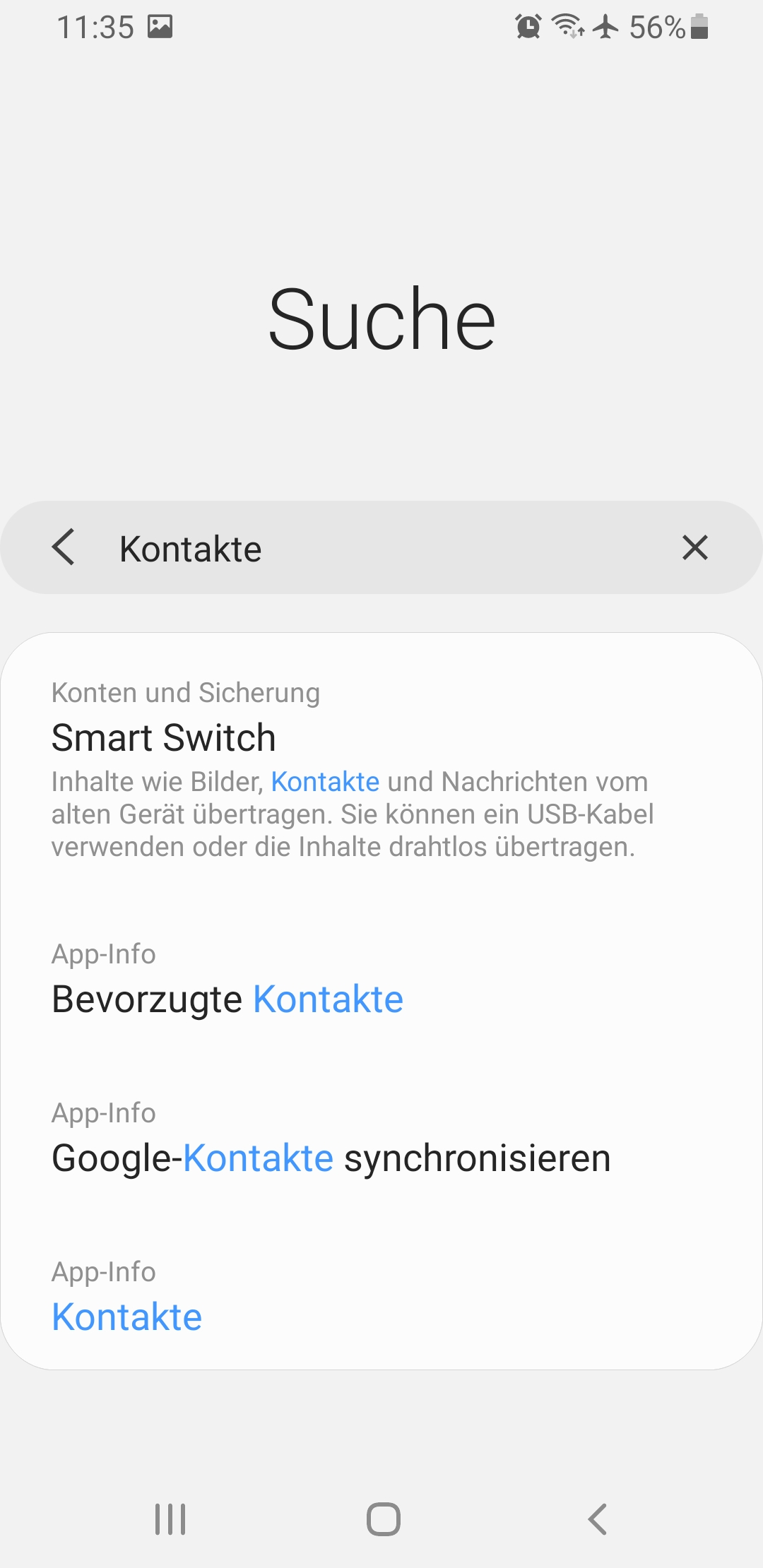The image size is (763, 1568).
Task: Clear the Kontakte search text
Action: pyautogui.click(x=695, y=548)
